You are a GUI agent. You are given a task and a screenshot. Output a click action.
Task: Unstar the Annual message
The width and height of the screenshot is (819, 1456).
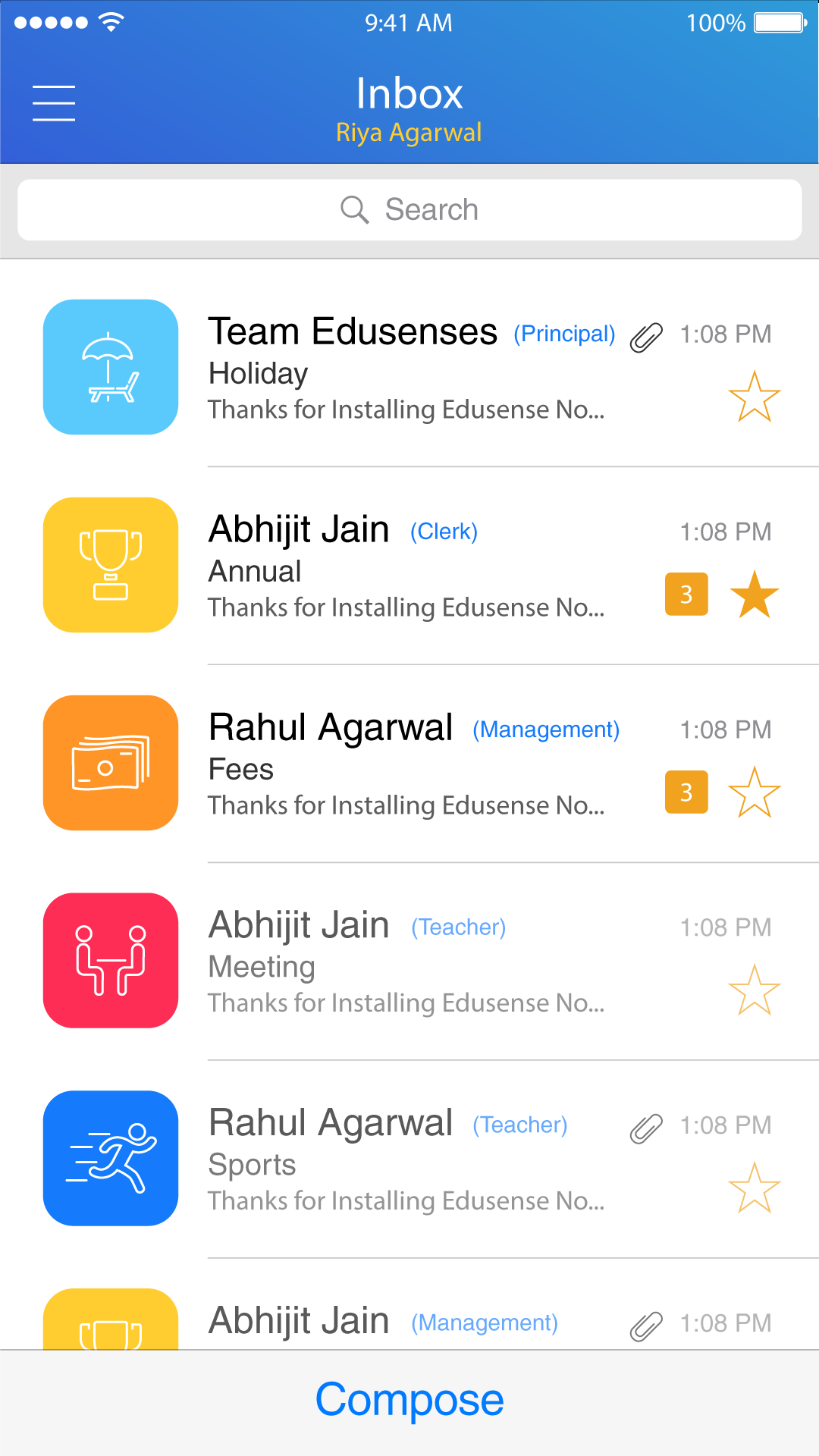pyautogui.click(x=754, y=595)
